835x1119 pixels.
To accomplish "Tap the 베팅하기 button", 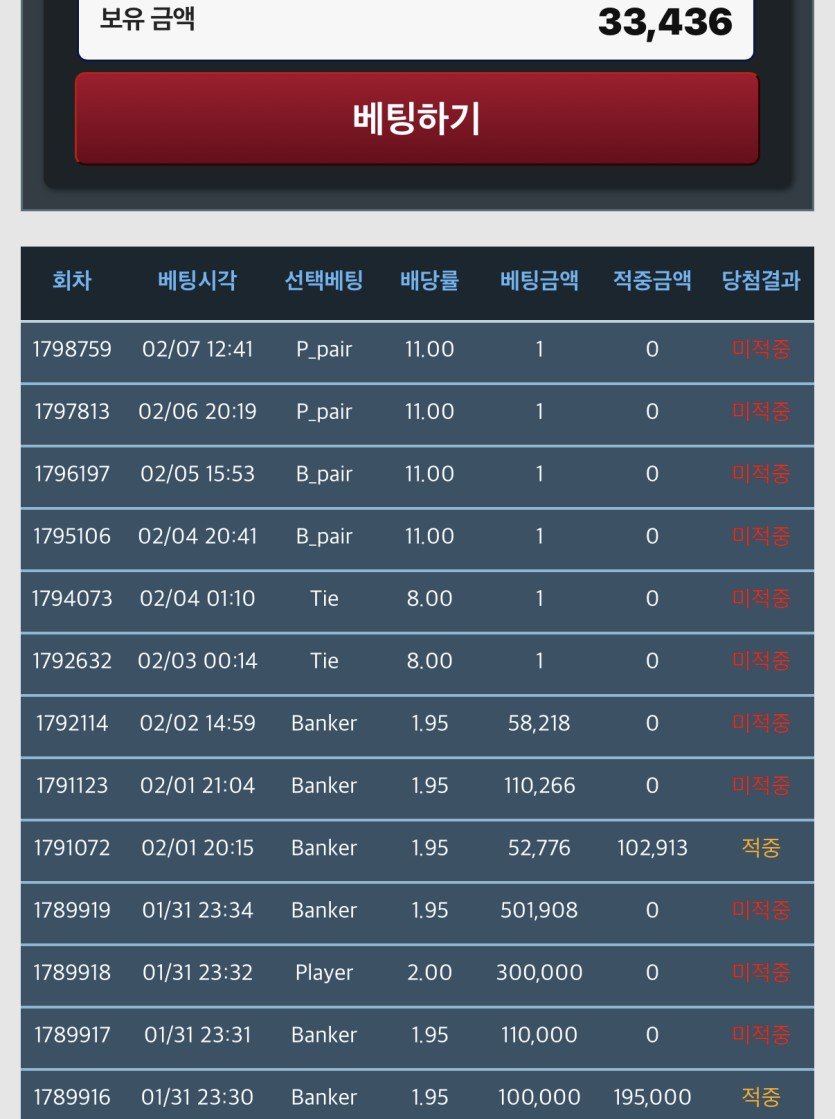I will click(417, 118).
